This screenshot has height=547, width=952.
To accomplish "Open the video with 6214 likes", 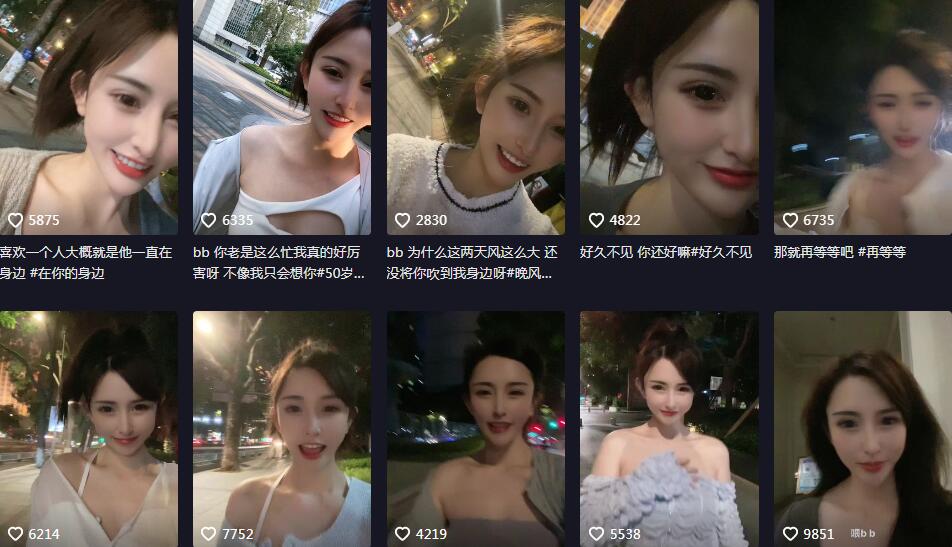I will pyautogui.click(x=88, y=428).
